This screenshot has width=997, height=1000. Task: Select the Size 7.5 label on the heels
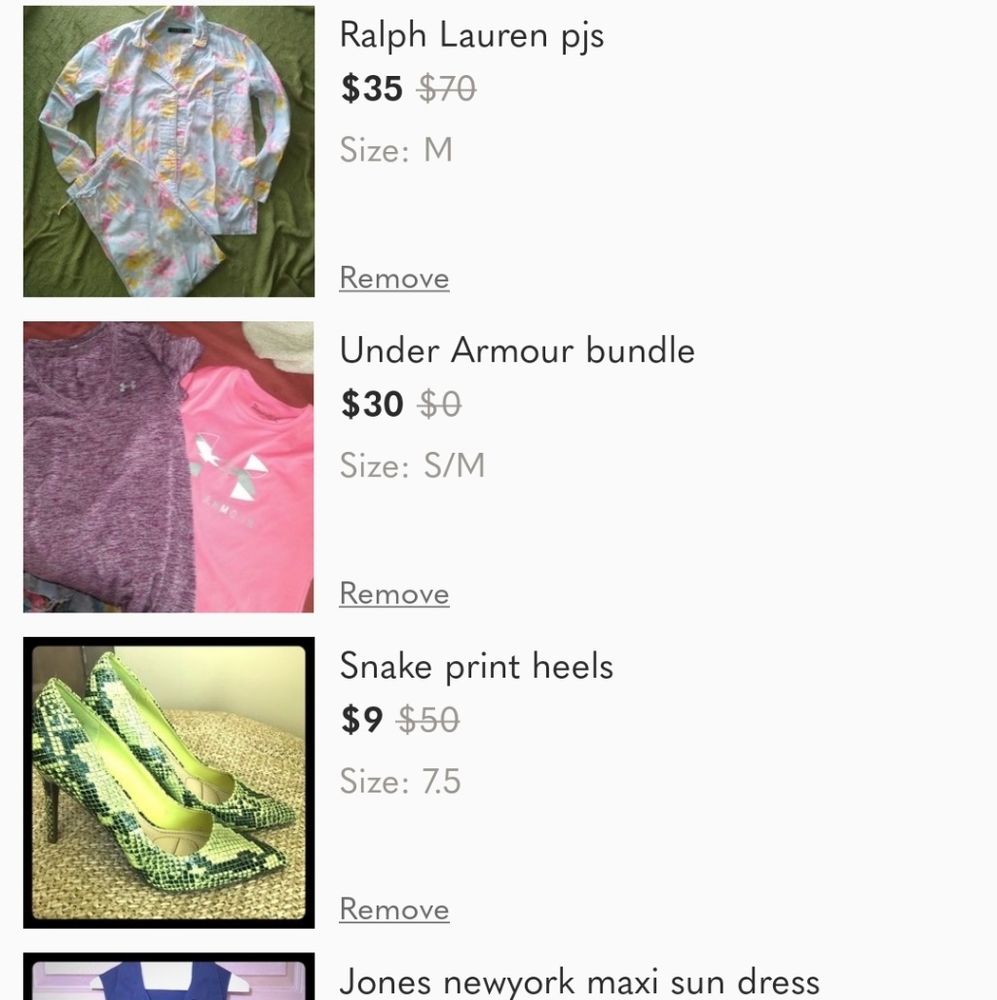tap(401, 781)
